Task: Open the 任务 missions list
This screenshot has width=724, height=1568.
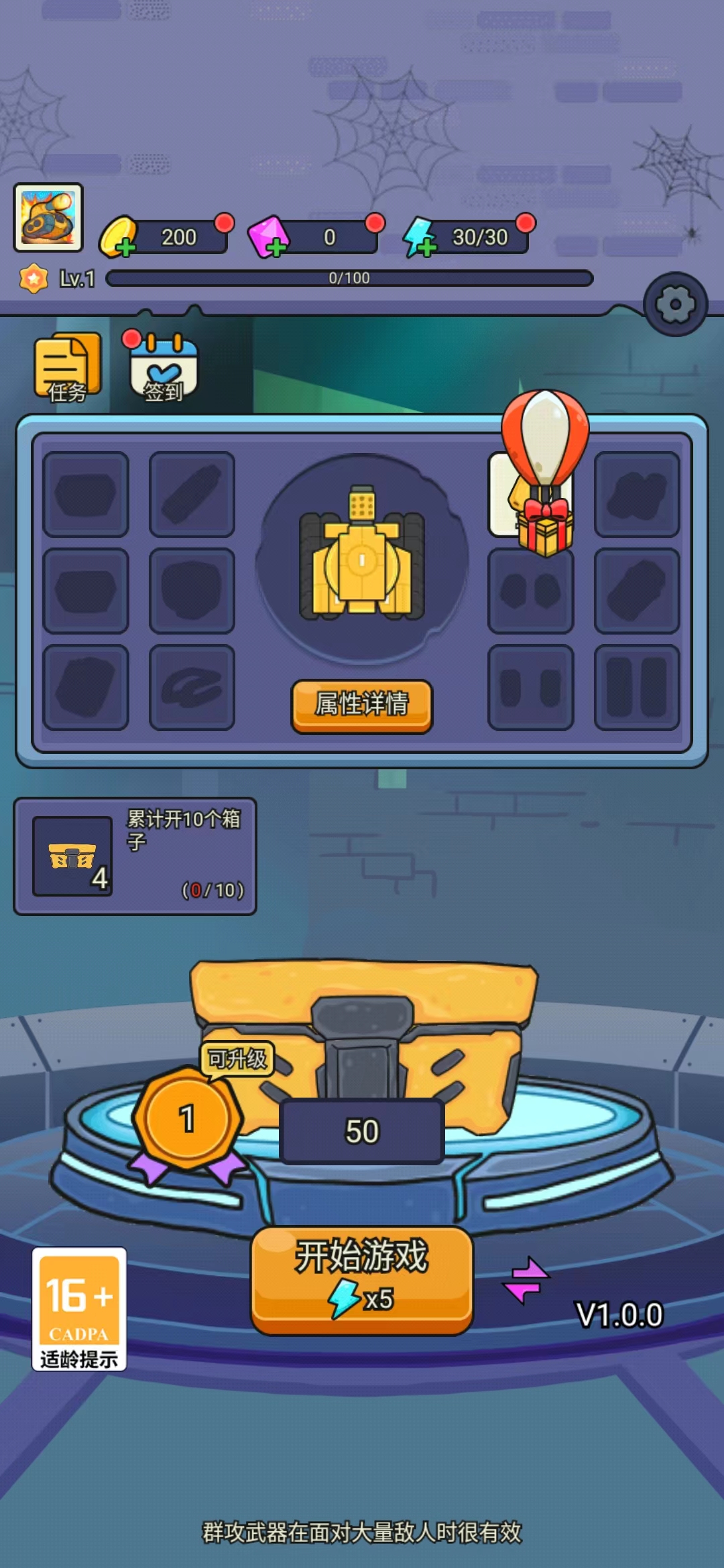Action: [67, 367]
